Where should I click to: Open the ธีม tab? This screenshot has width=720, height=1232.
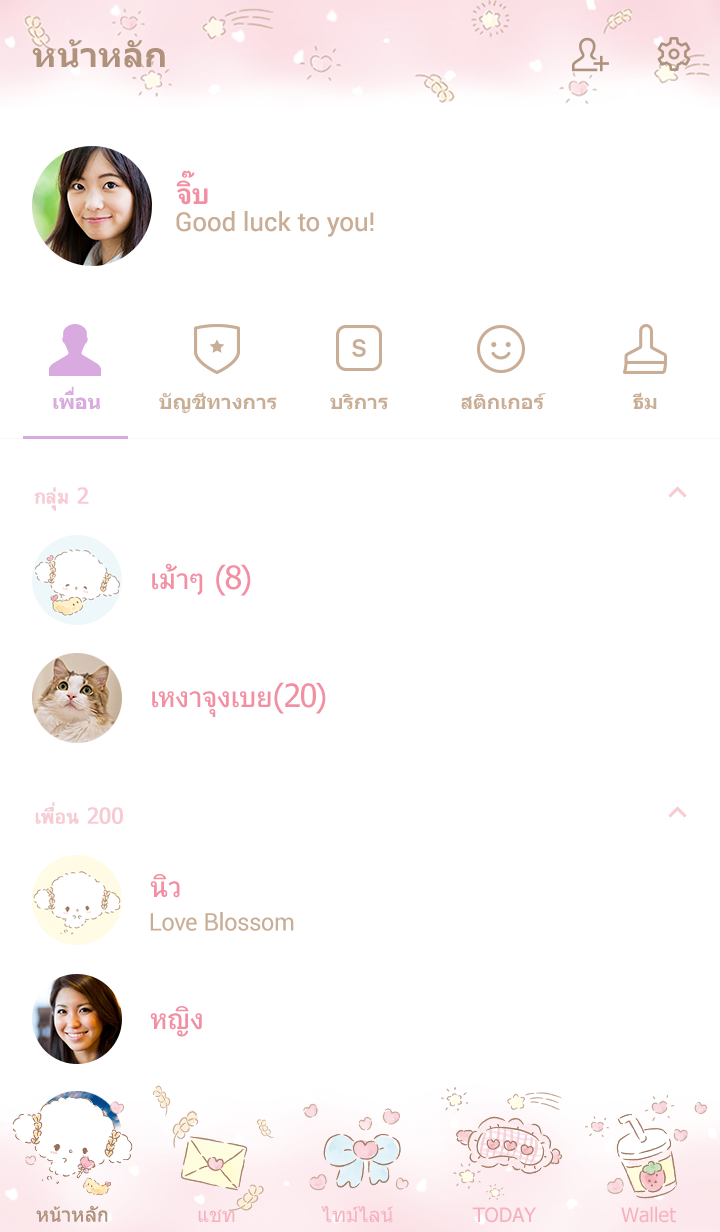[x=645, y=370]
